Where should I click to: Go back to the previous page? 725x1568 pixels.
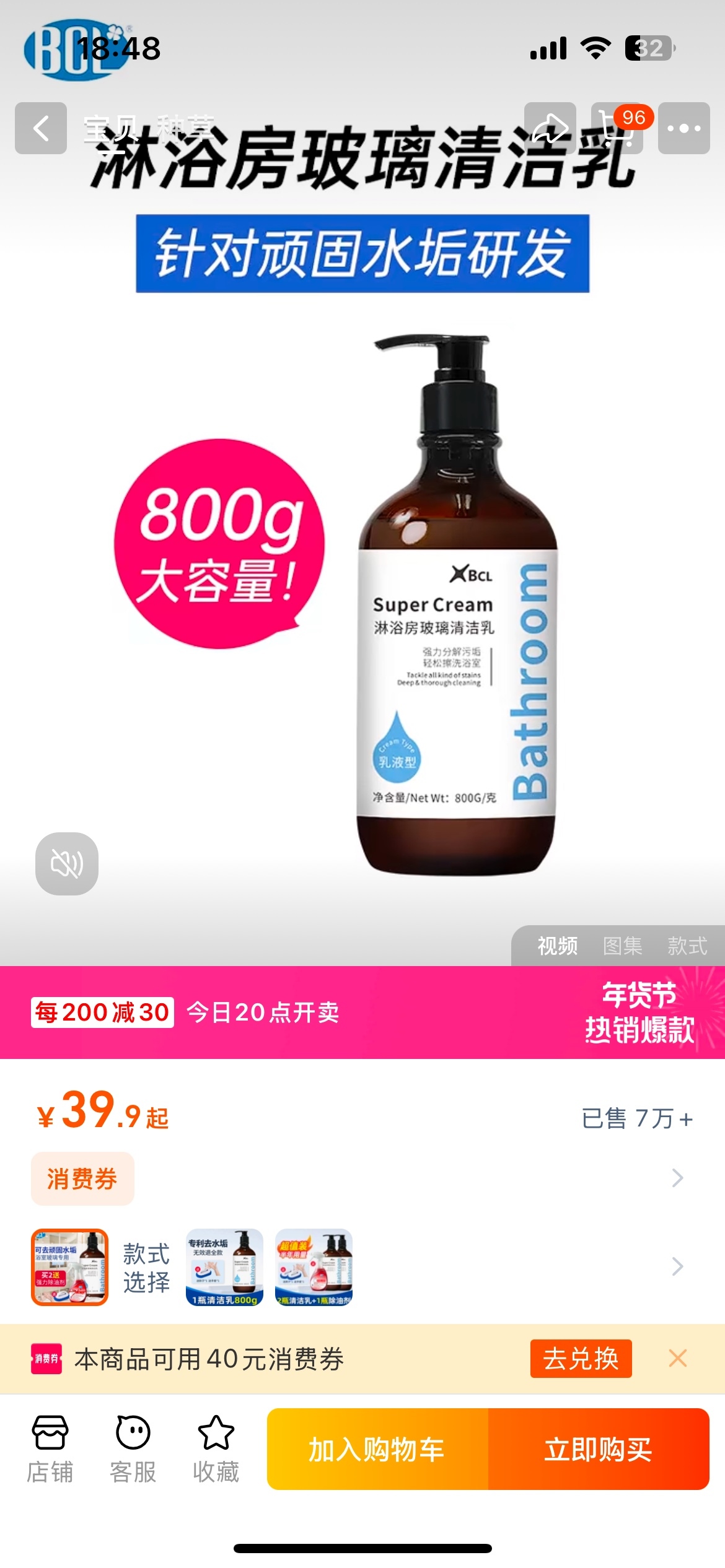41,128
